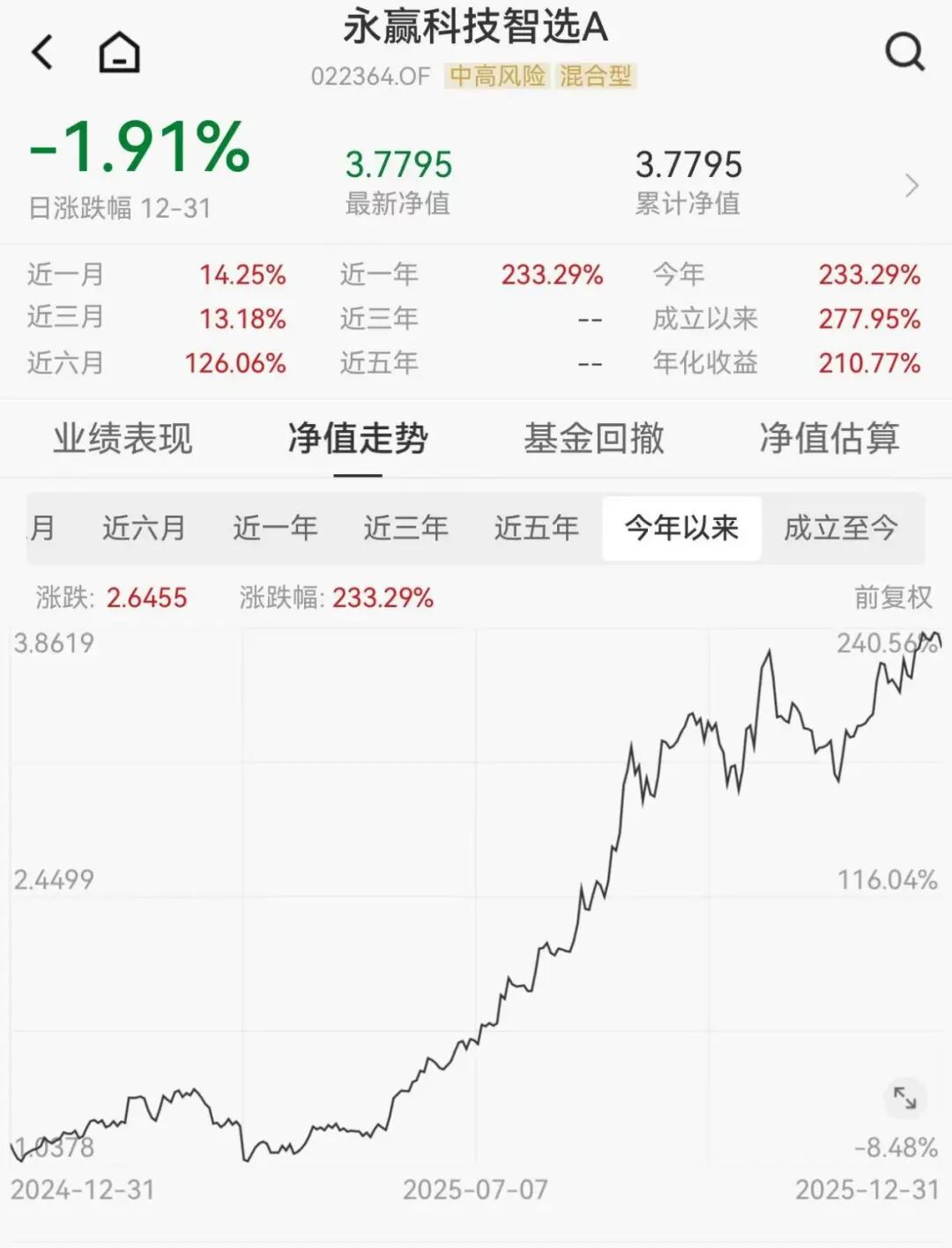Screen dimensions: 952x1248
Task: Open the home icon
Action: pyautogui.click(x=119, y=52)
